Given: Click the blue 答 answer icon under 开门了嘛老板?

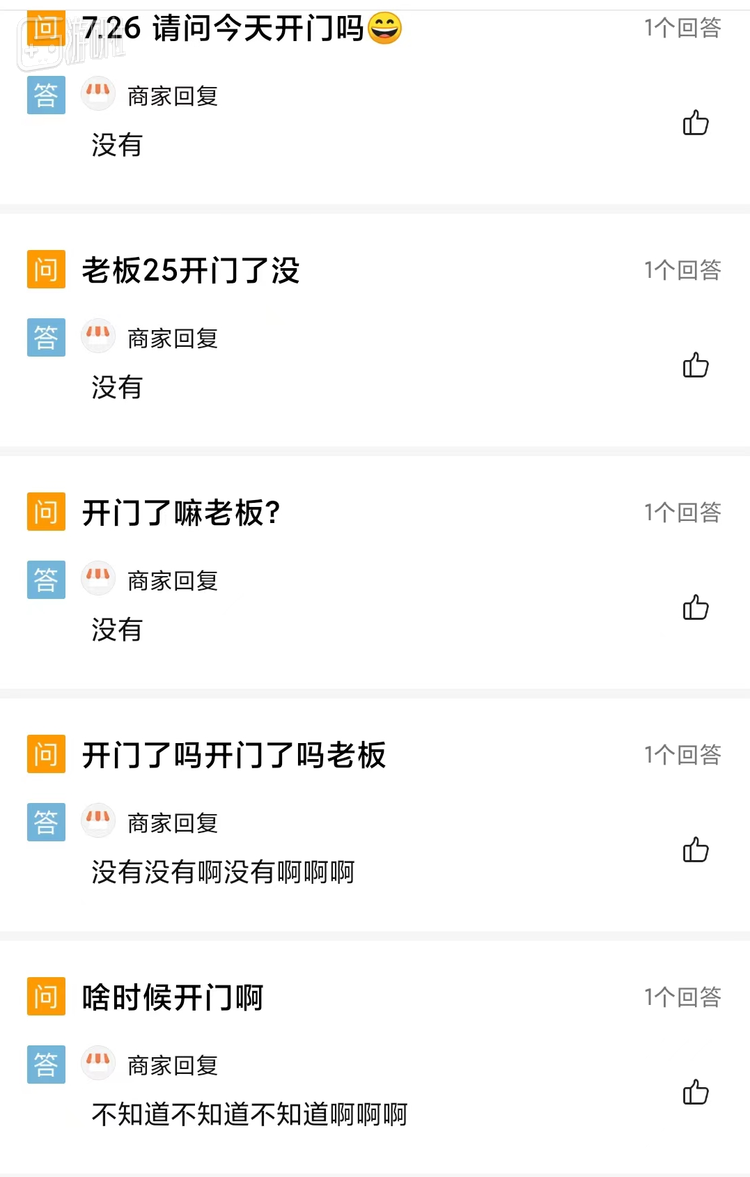Looking at the screenshot, I should (45, 581).
